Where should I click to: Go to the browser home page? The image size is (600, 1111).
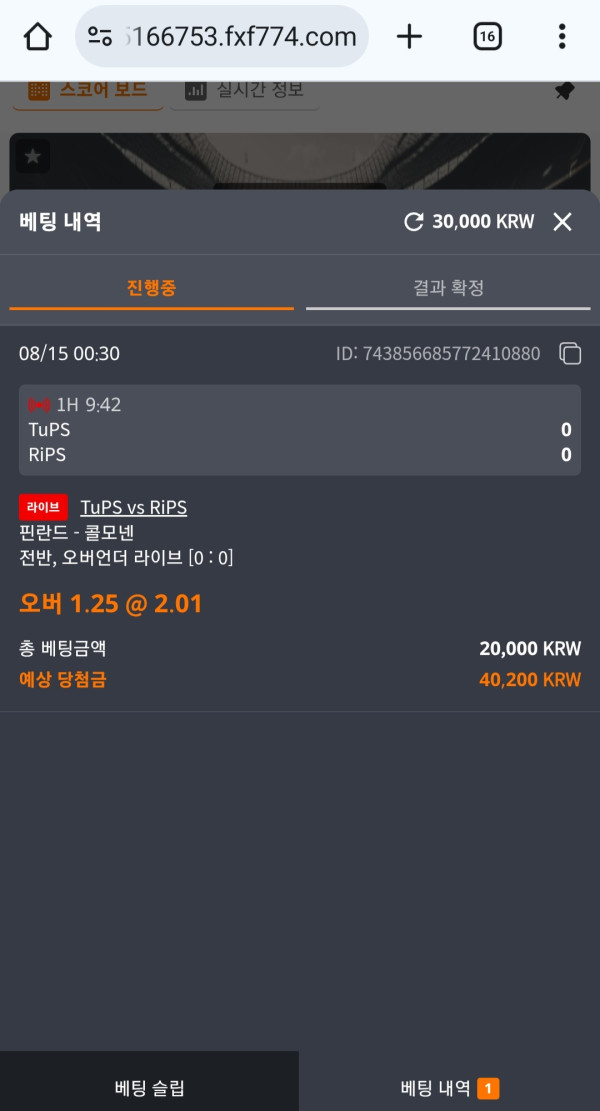pos(37,37)
